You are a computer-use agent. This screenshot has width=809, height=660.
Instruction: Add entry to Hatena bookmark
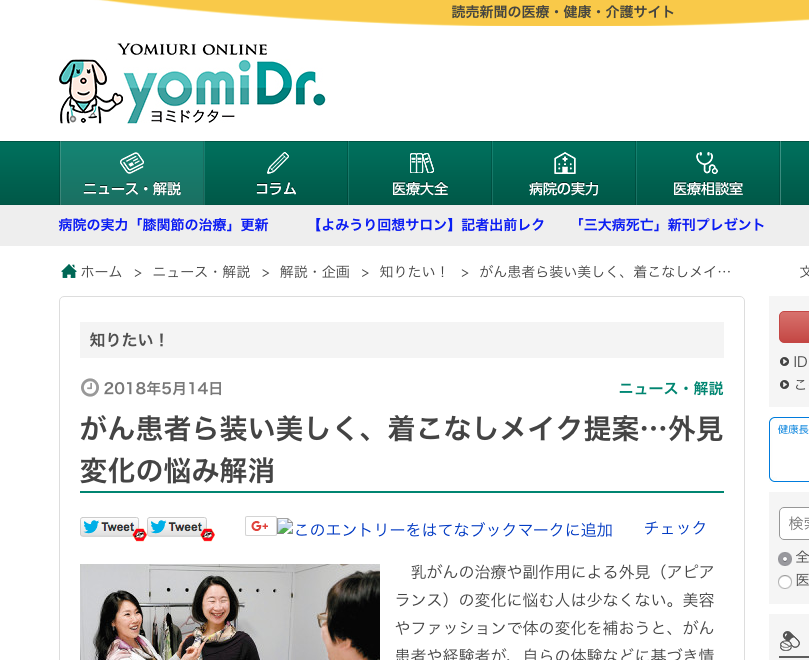445,529
